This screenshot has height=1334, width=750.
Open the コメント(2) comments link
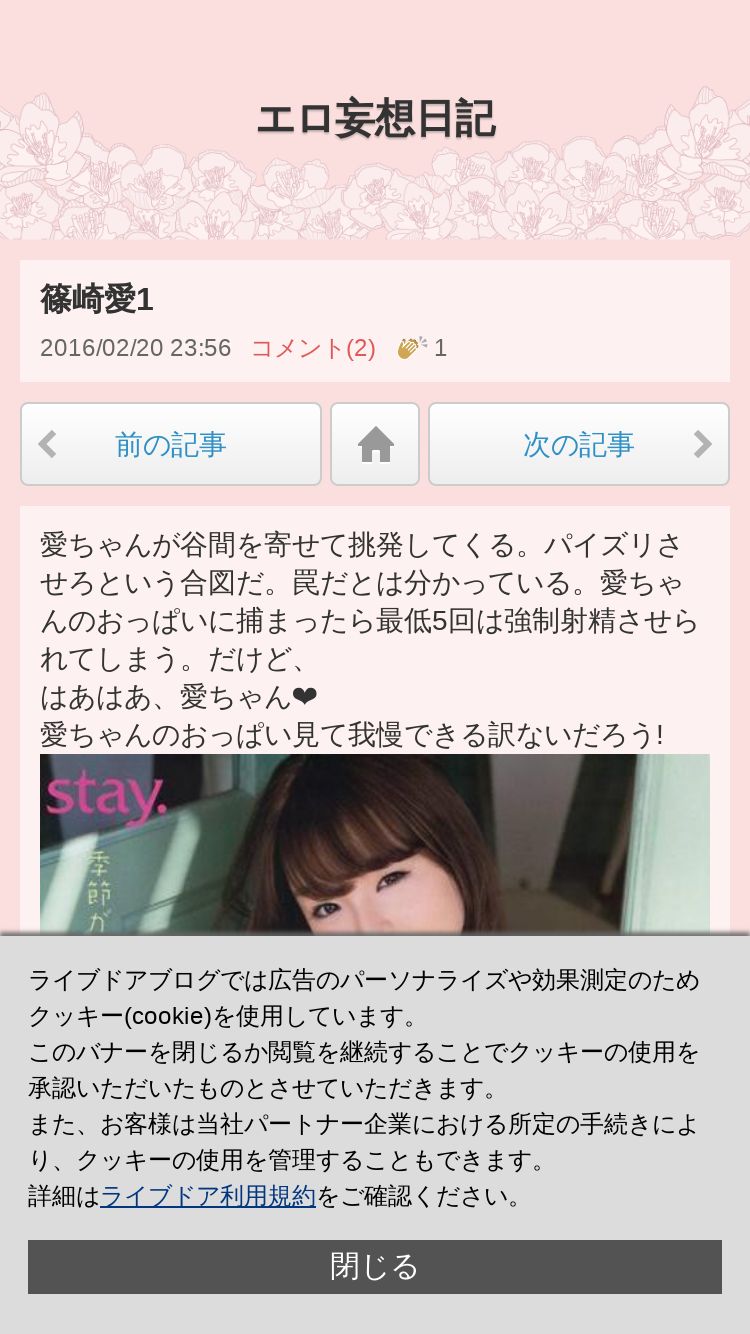(x=313, y=348)
